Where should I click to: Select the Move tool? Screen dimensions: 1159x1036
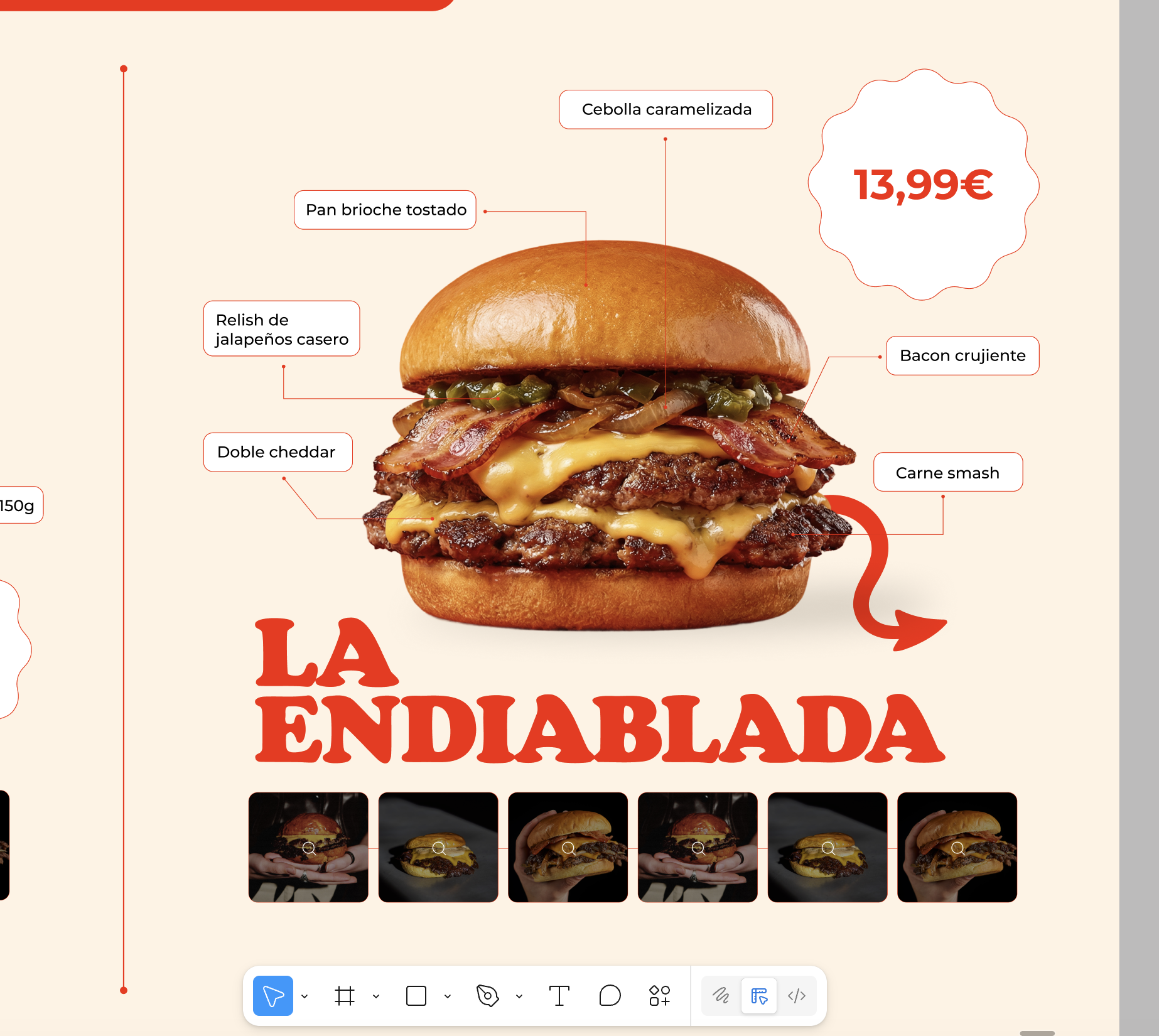pos(272,996)
